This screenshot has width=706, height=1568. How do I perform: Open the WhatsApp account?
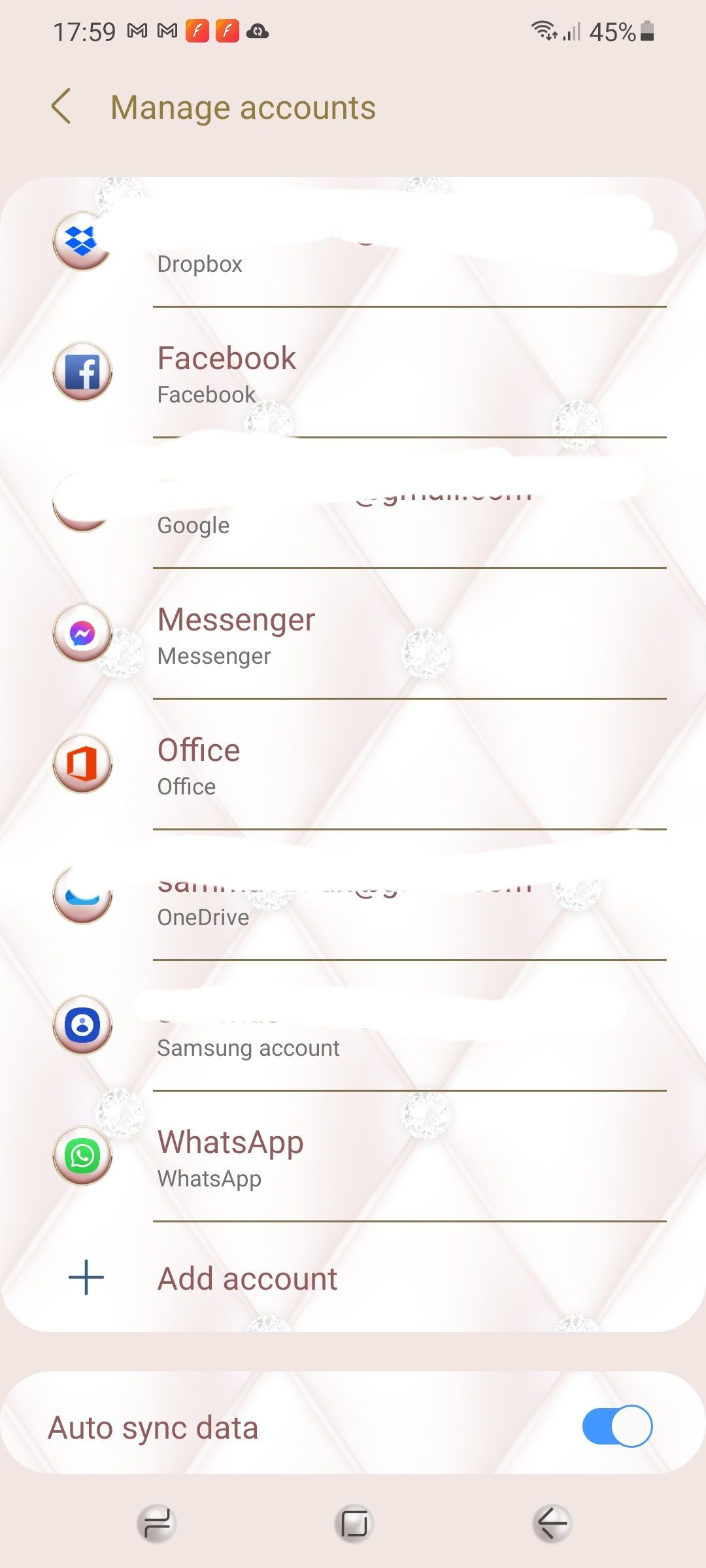click(353, 1158)
